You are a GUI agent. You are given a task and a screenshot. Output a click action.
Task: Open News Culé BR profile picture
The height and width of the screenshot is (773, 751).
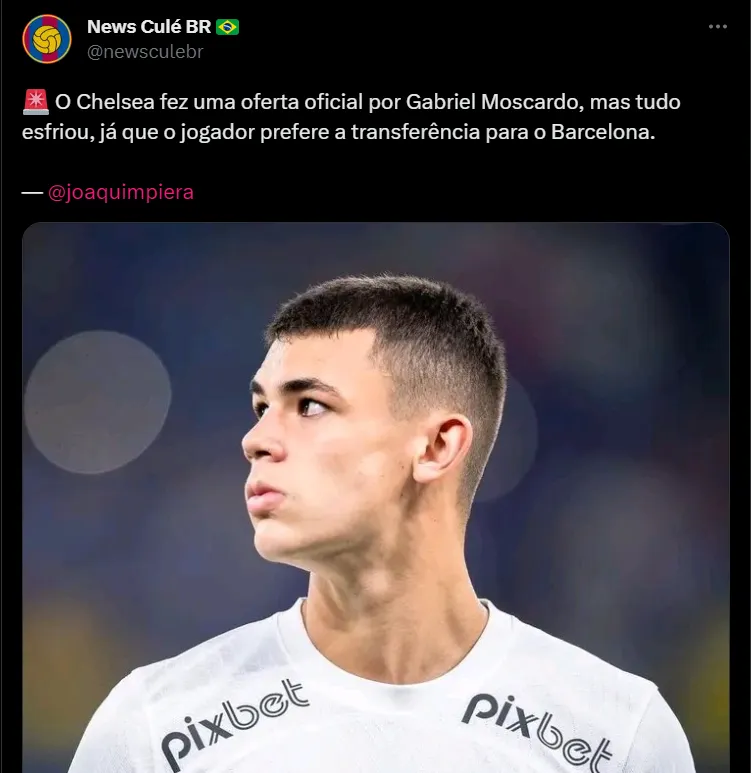tap(46, 39)
